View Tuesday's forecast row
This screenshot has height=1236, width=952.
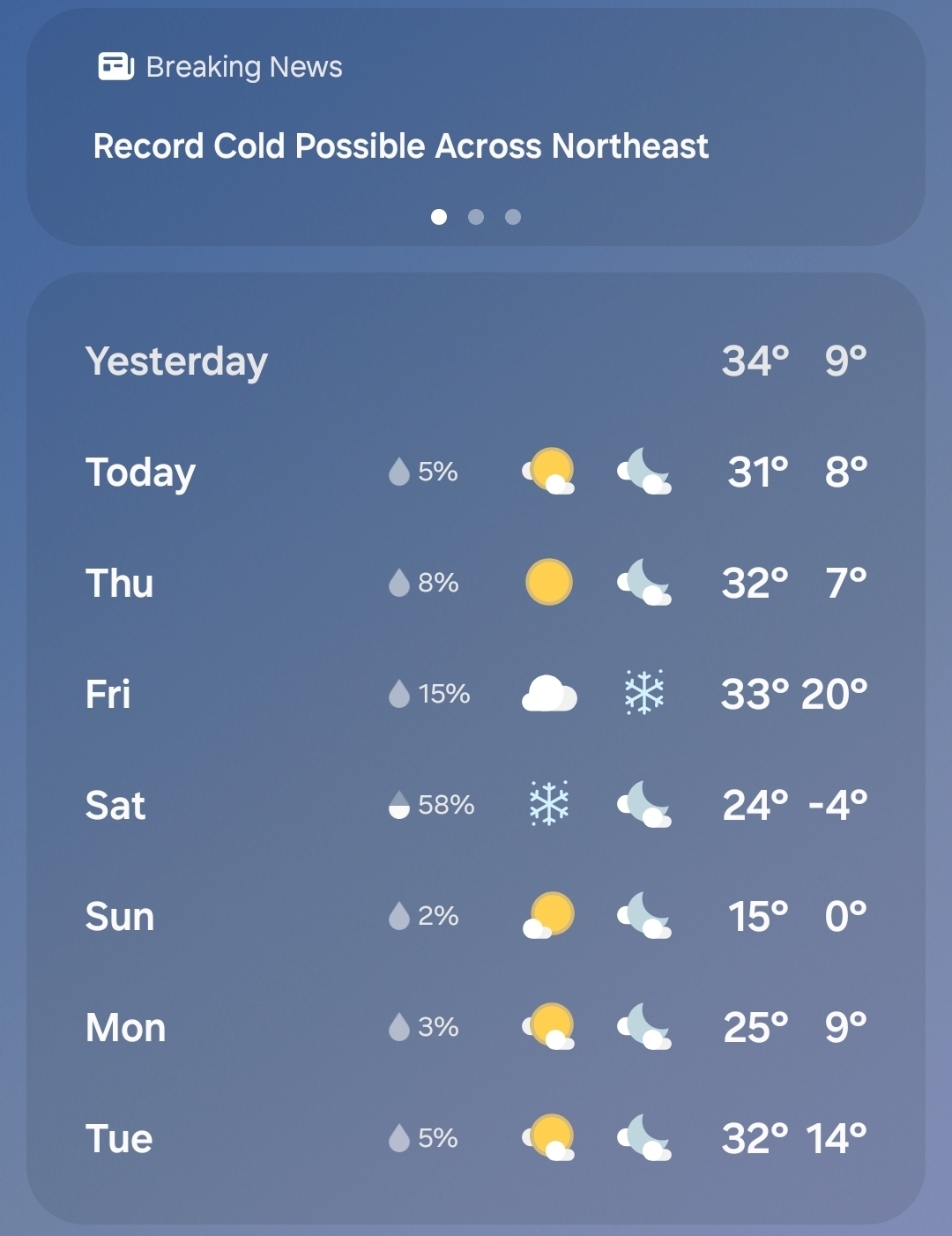pos(476,1138)
